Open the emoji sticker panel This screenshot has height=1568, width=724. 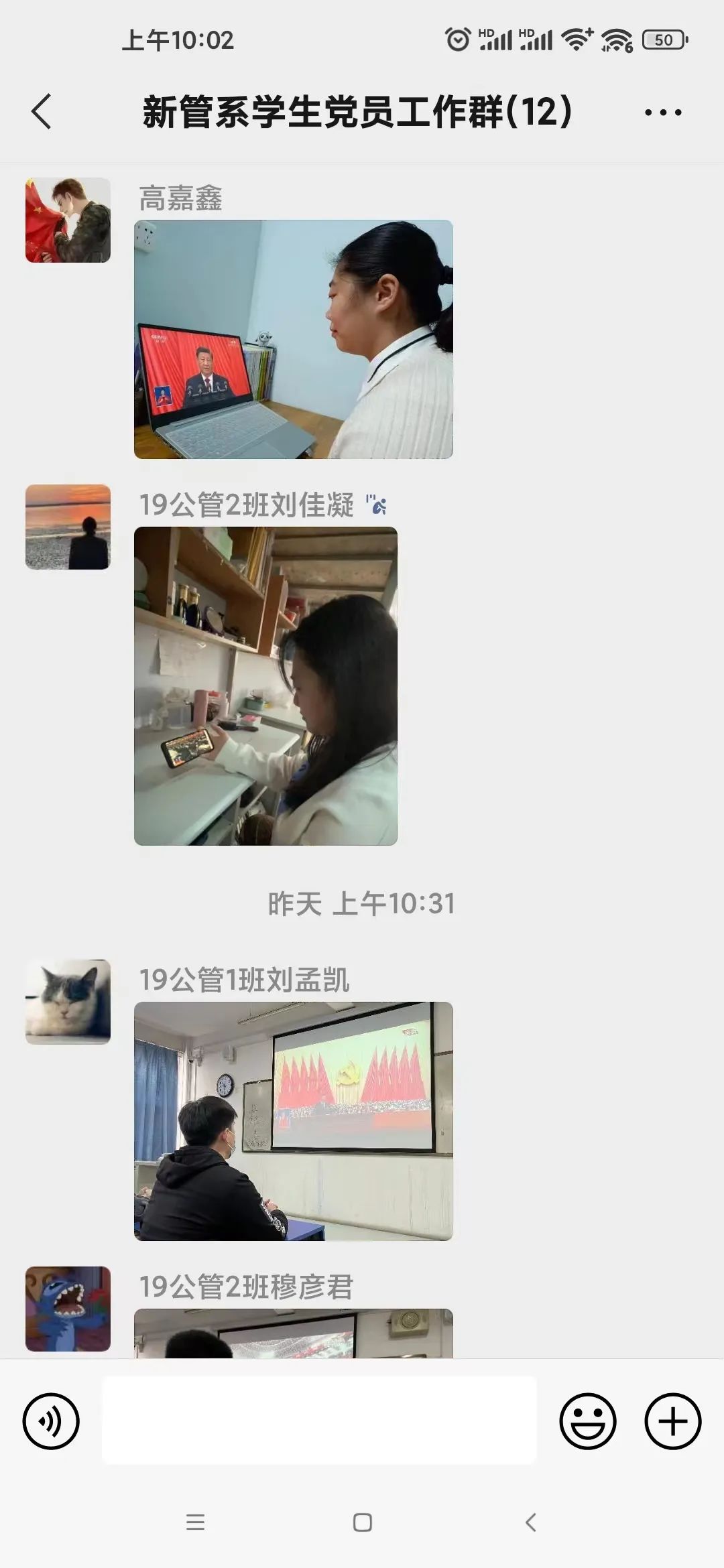tap(588, 1421)
